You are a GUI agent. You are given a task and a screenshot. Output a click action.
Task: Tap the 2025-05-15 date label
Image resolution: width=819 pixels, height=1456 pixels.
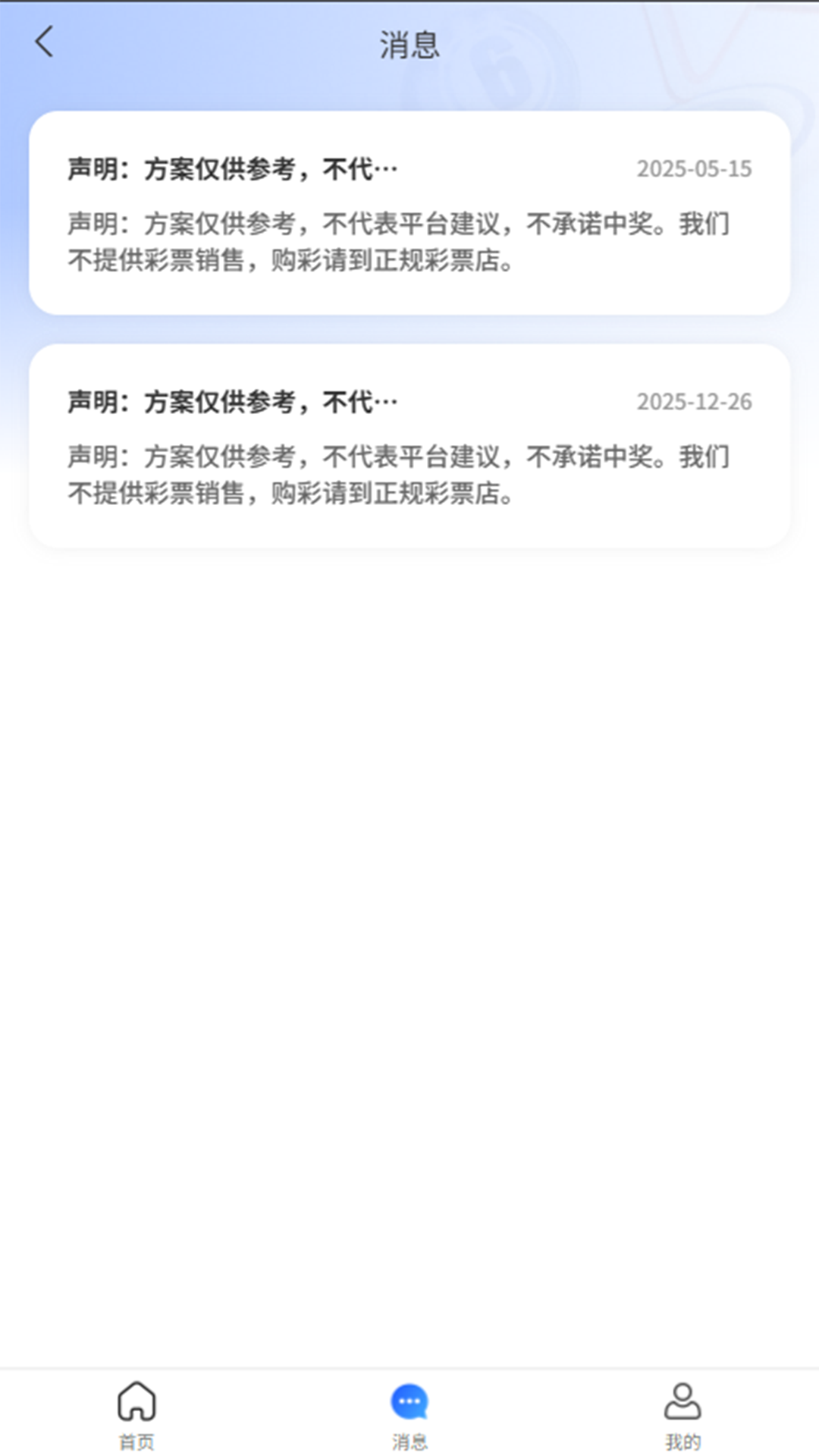click(694, 168)
